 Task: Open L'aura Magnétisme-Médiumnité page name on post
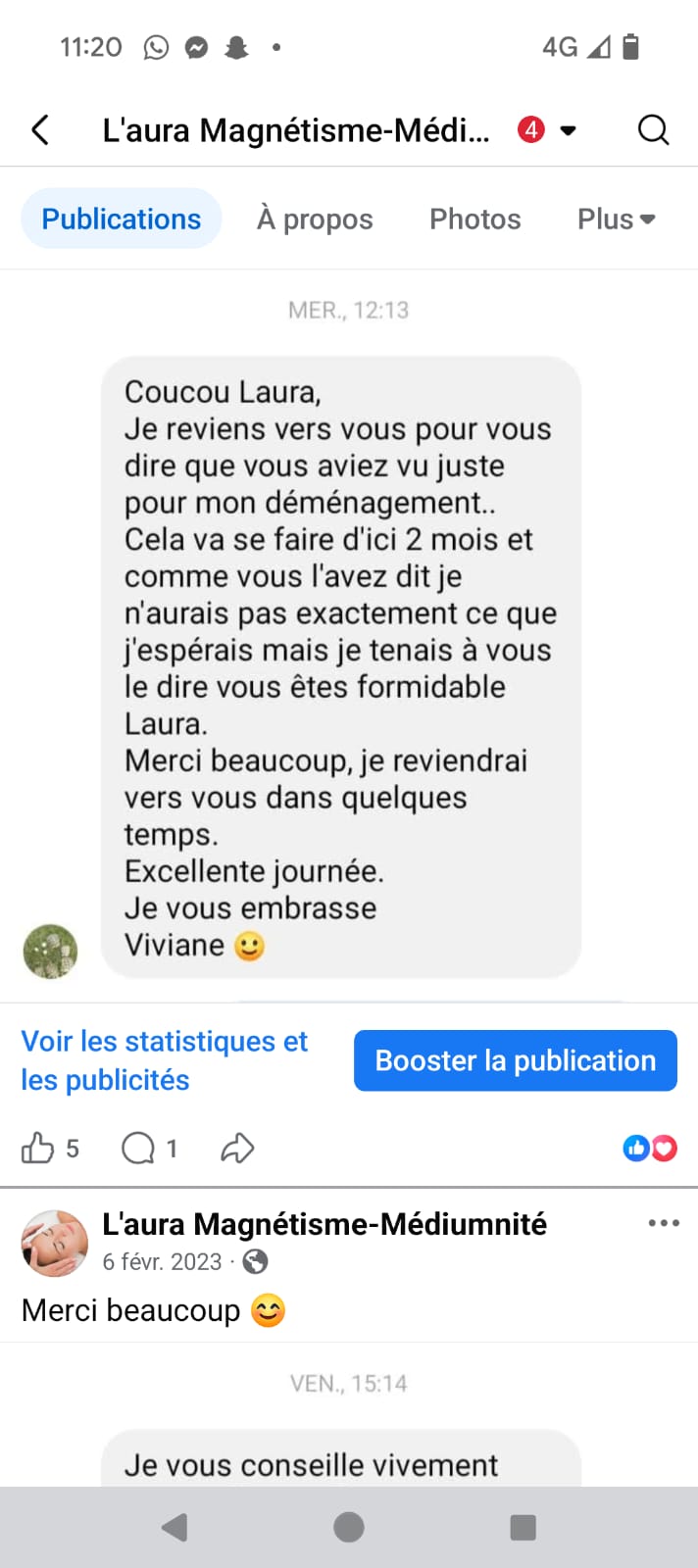pos(324,1224)
